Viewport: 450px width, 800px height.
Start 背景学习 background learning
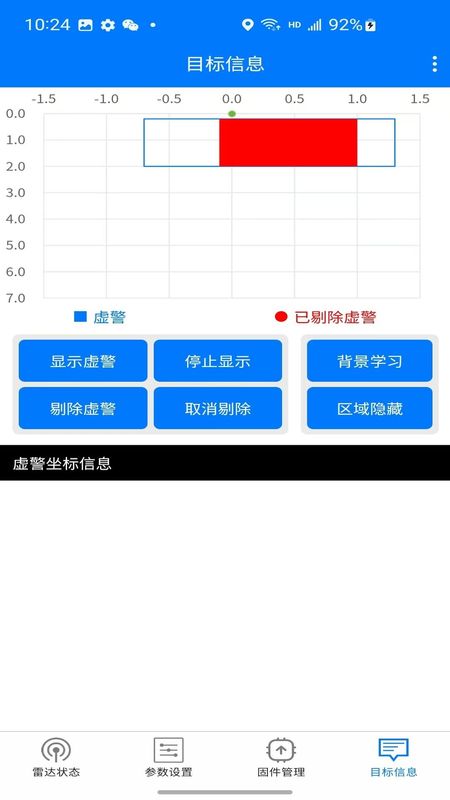[369, 361]
